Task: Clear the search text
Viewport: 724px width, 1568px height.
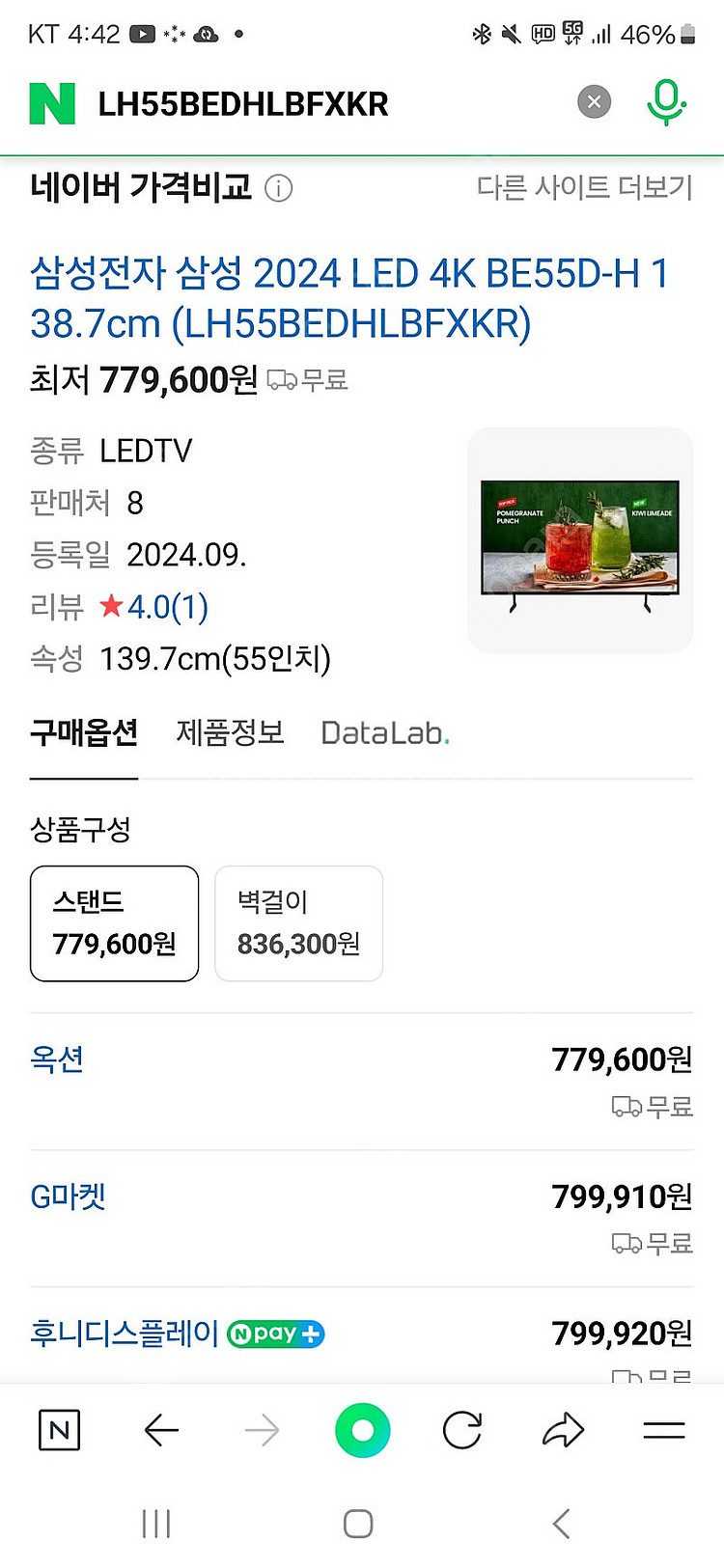Action: 594,101
